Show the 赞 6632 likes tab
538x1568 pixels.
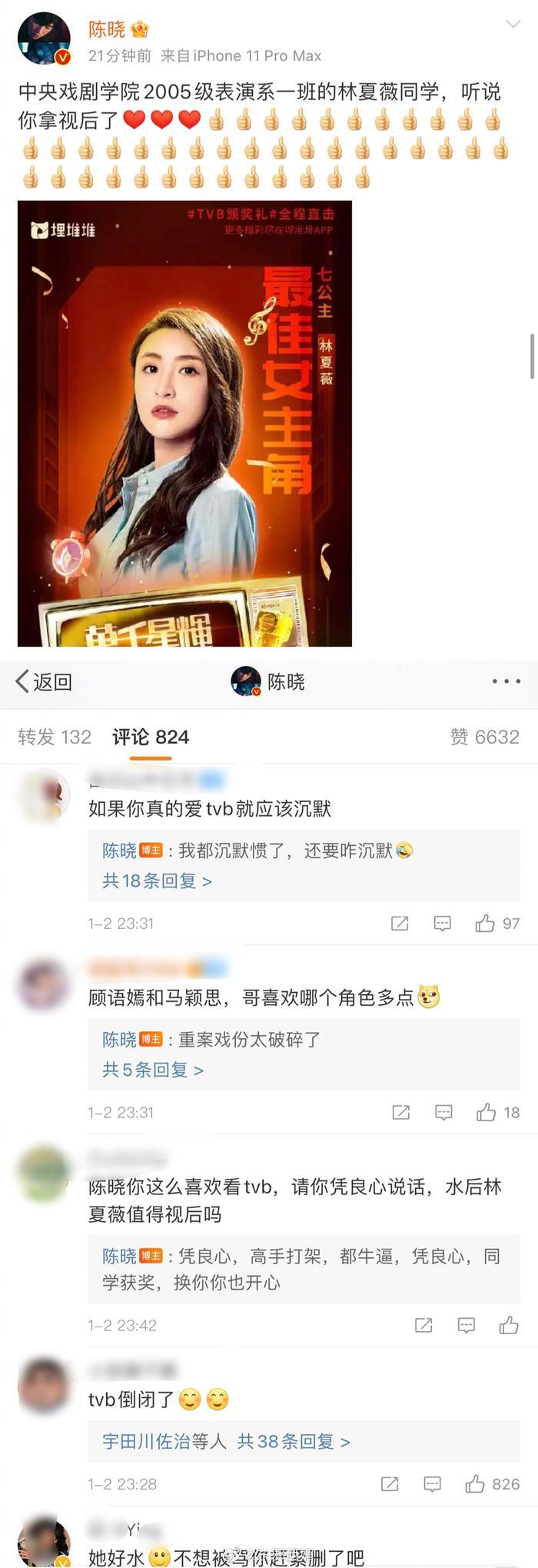[484, 737]
